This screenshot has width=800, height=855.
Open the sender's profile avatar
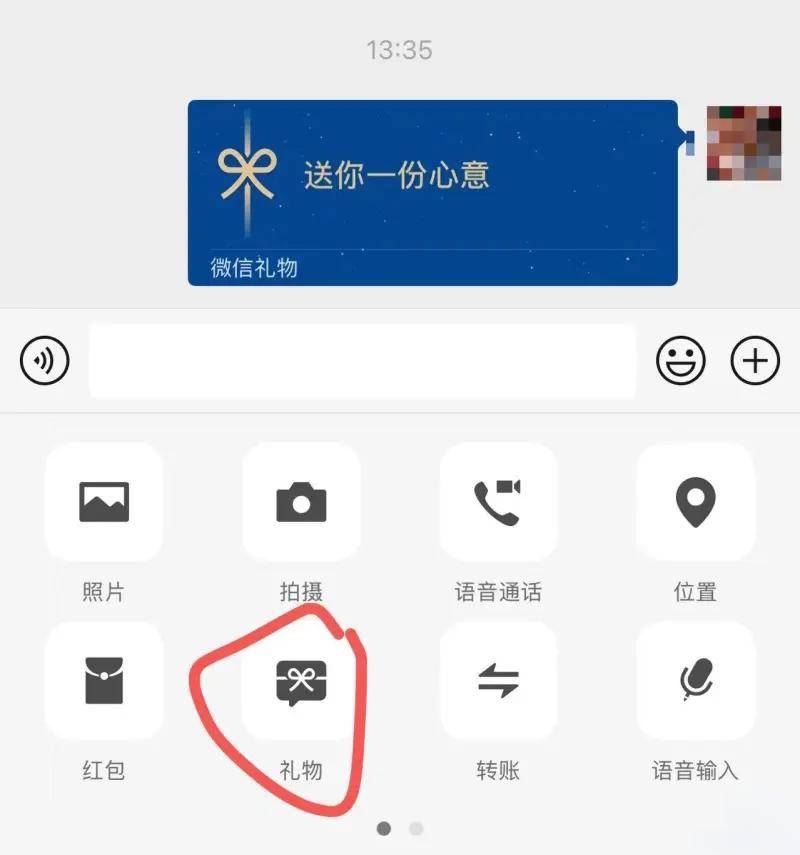pyautogui.click(x=744, y=142)
